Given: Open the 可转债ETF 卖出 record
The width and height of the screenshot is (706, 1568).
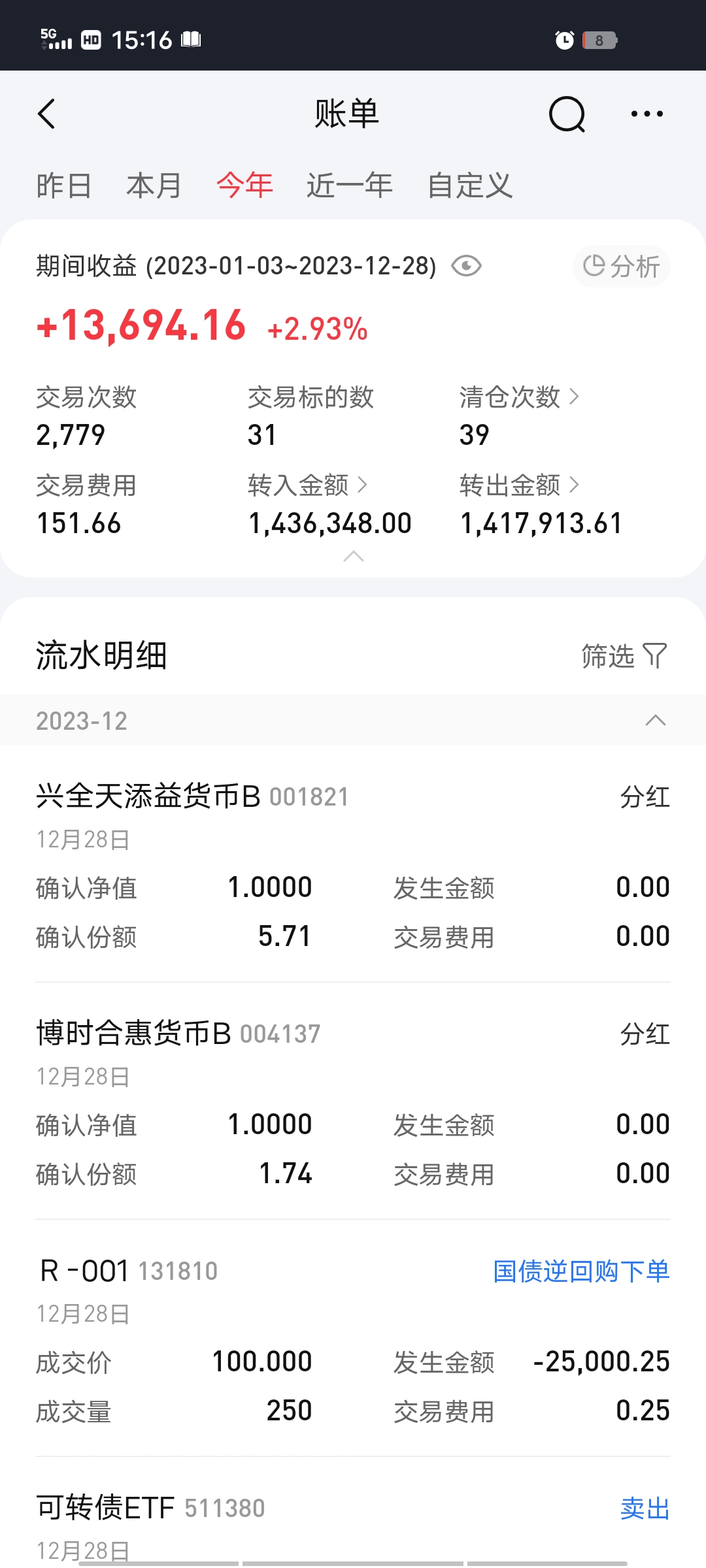Looking at the screenshot, I should [x=353, y=1516].
